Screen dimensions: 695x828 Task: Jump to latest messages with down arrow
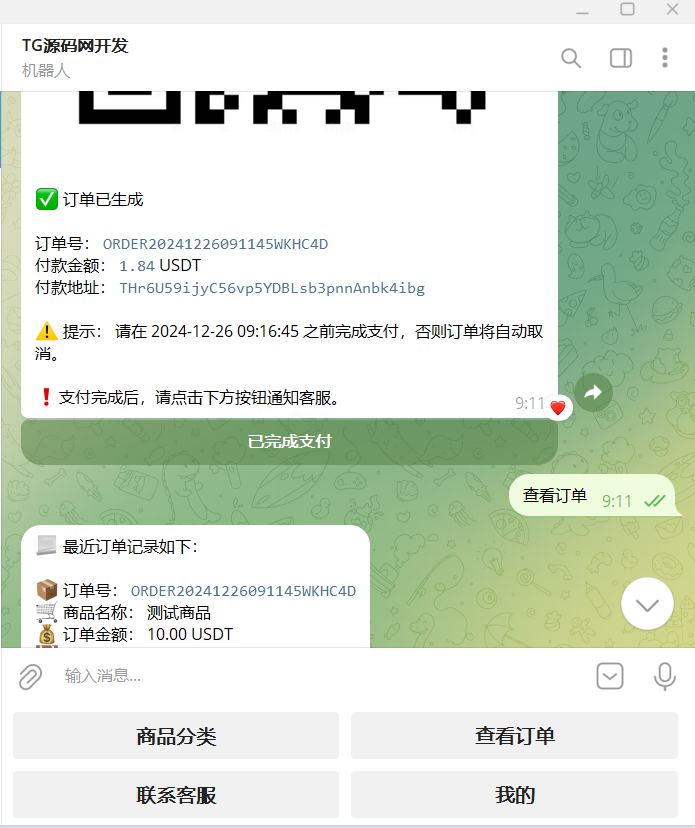click(647, 604)
